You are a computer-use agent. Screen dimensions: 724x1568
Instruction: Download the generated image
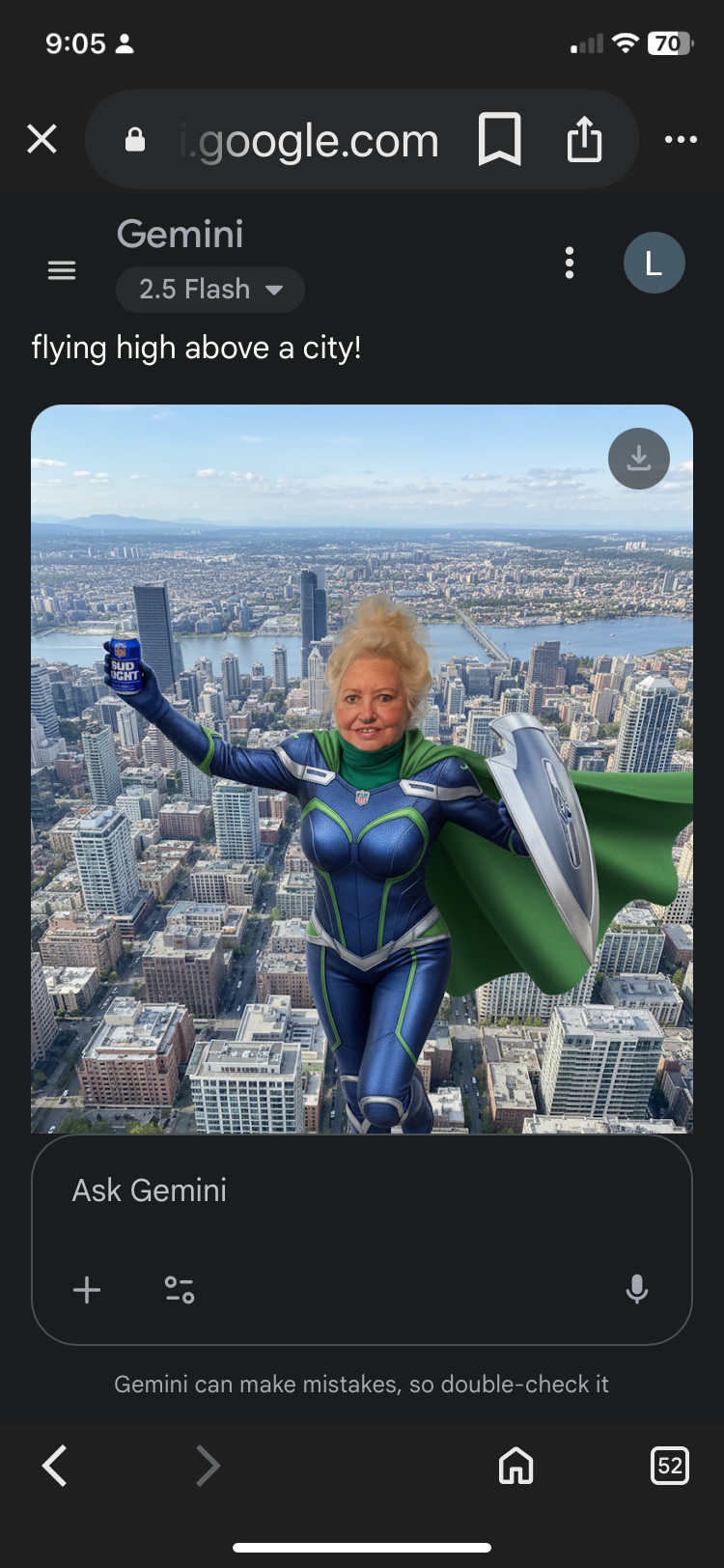click(638, 458)
